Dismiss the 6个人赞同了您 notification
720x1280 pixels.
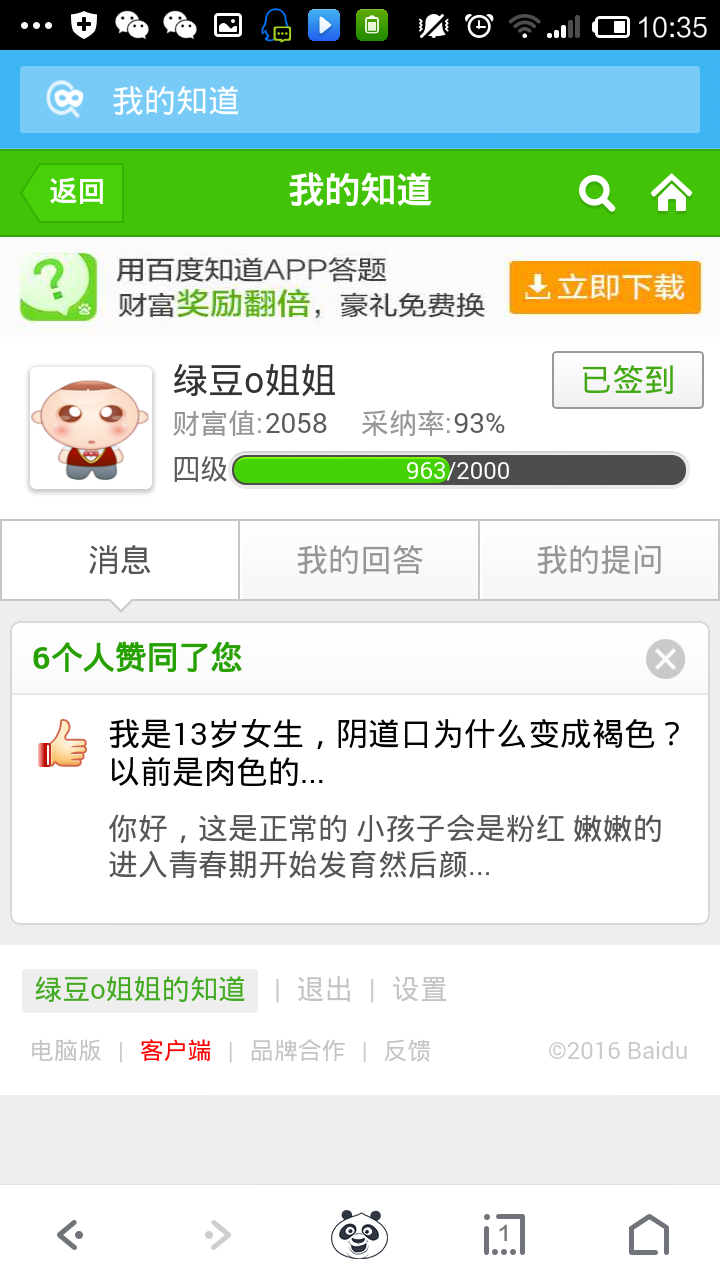(x=665, y=659)
